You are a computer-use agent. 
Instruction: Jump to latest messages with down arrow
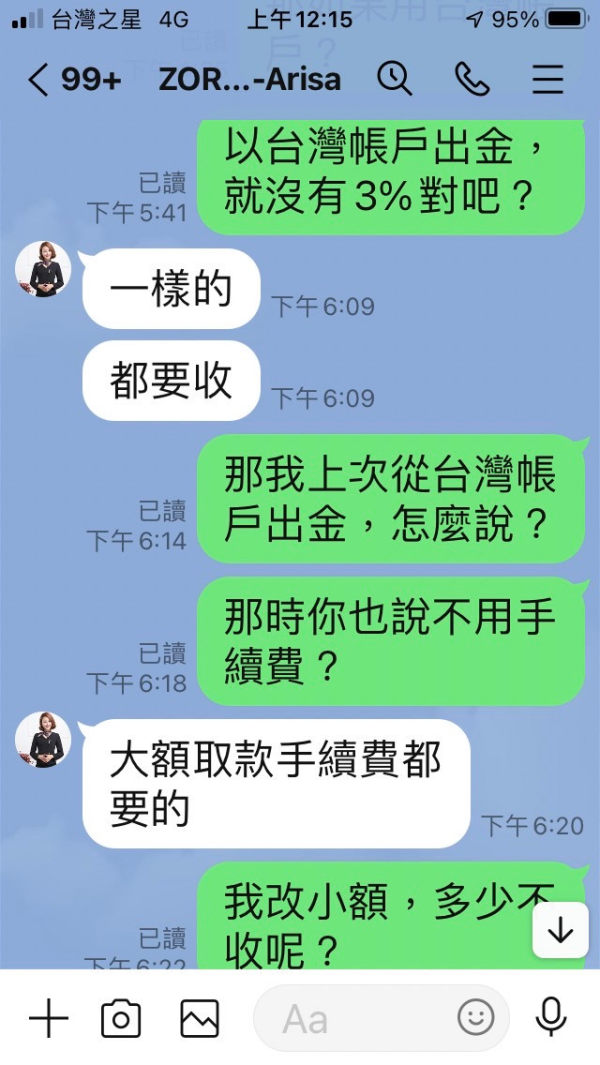561,931
